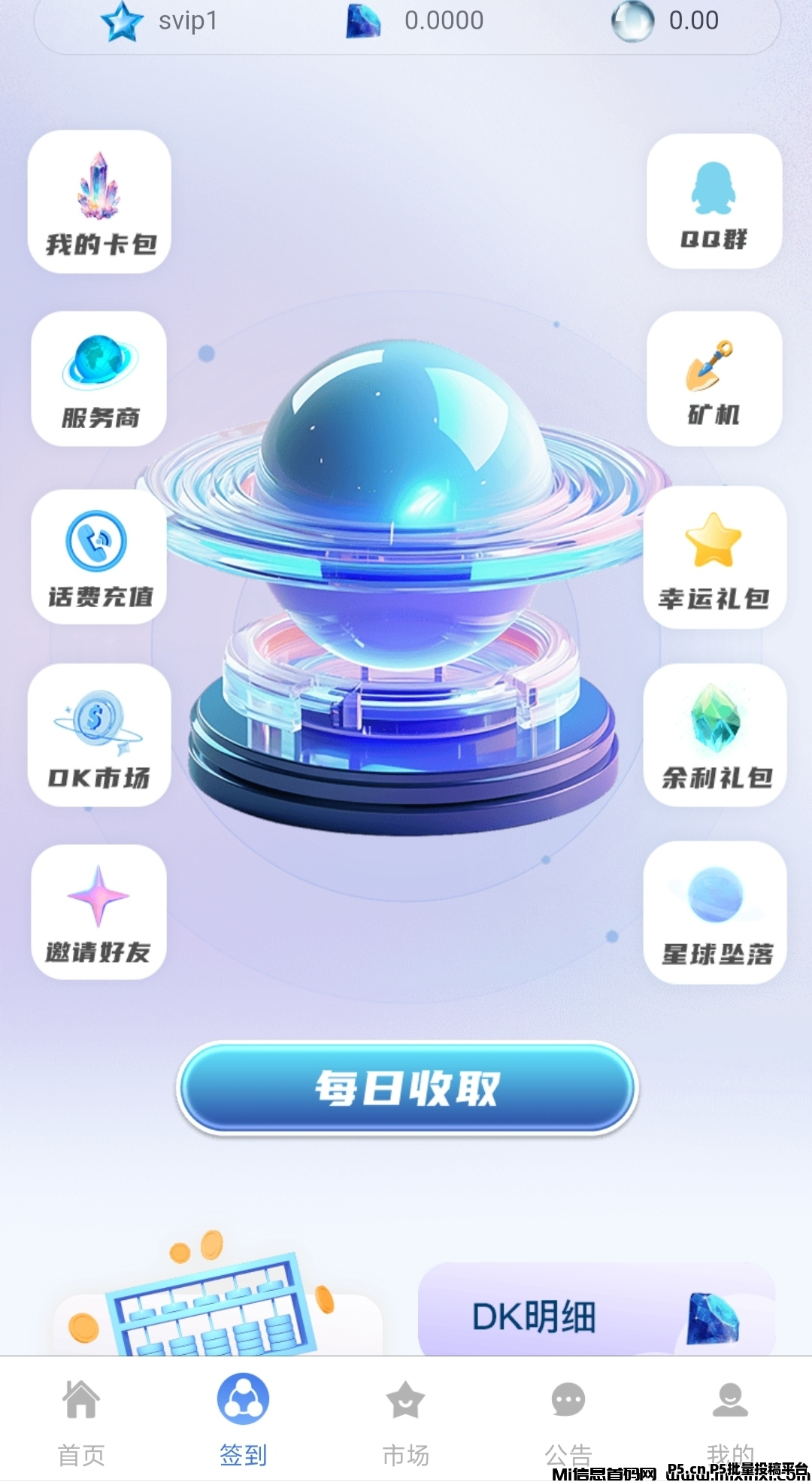Tap the 每日收取 daily collect button
This screenshot has width=812, height=1482.
pos(407,1088)
